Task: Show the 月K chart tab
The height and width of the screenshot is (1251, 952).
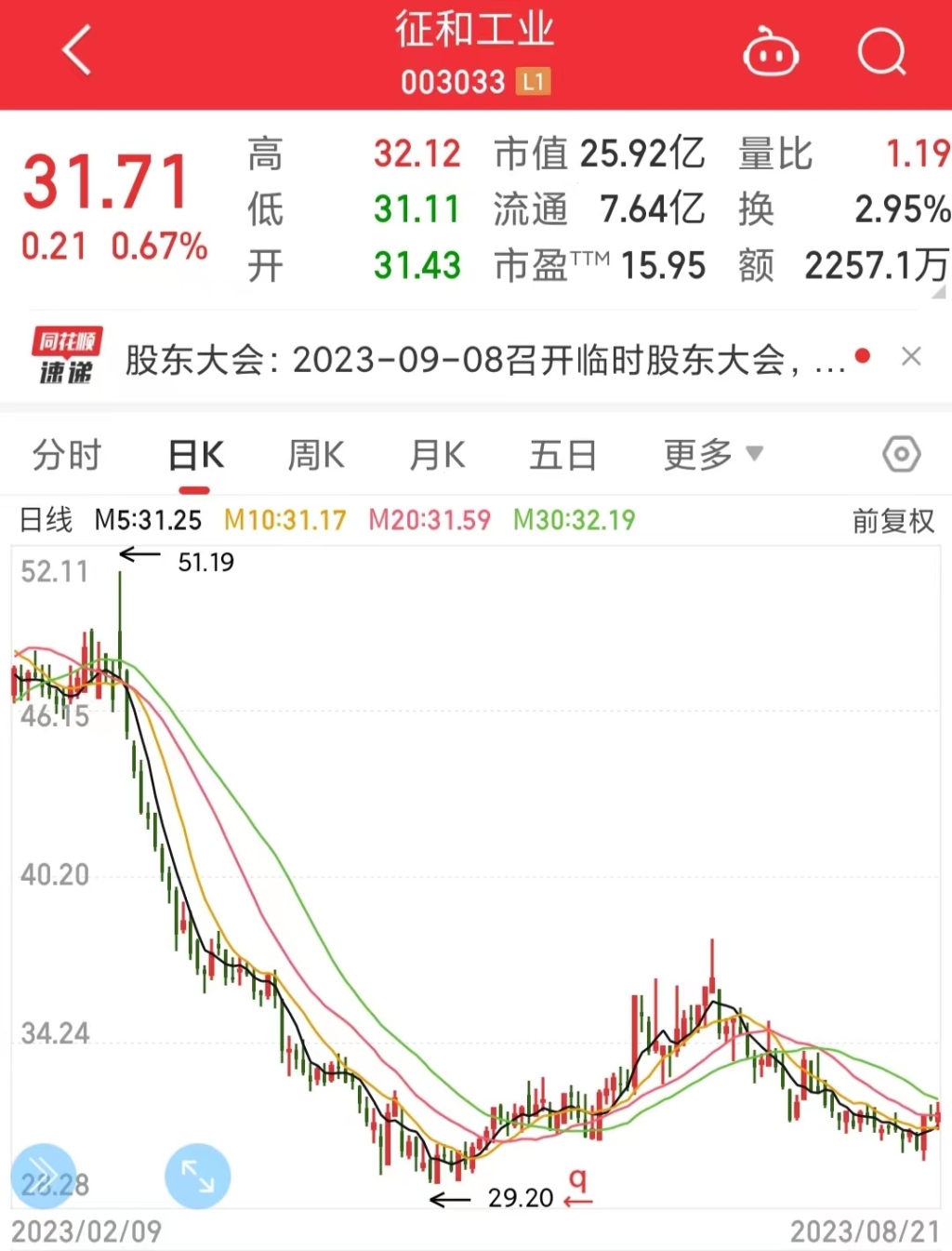Action: (437, 456)
